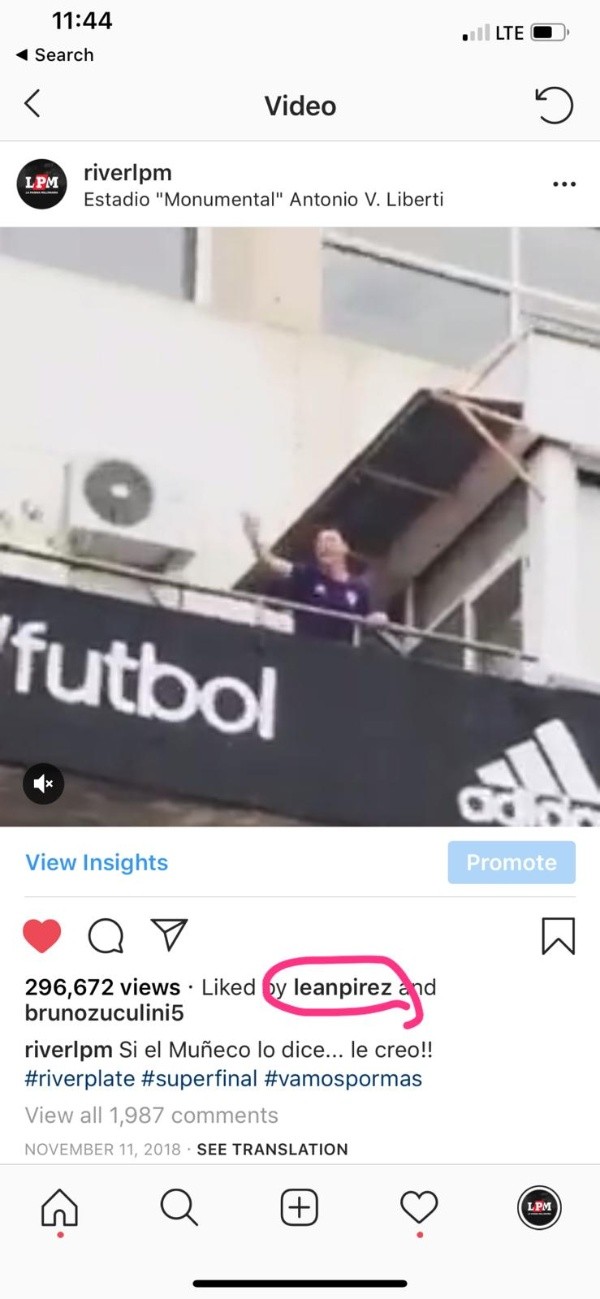600x1299 pixels.
Task: Share the post via paper plane icon
Action: (x=169, y=934)
